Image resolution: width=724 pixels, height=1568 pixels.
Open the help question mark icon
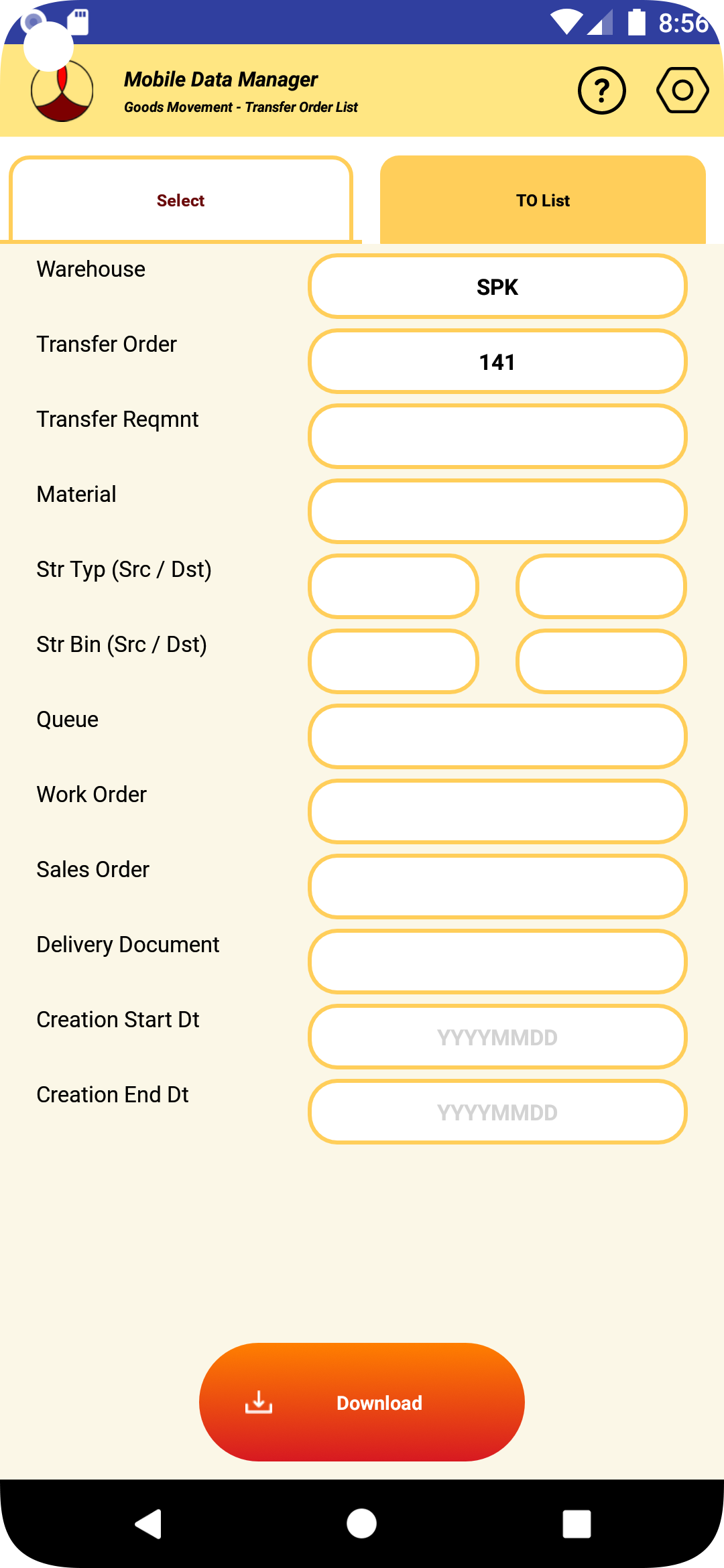(x=601, y=90)
